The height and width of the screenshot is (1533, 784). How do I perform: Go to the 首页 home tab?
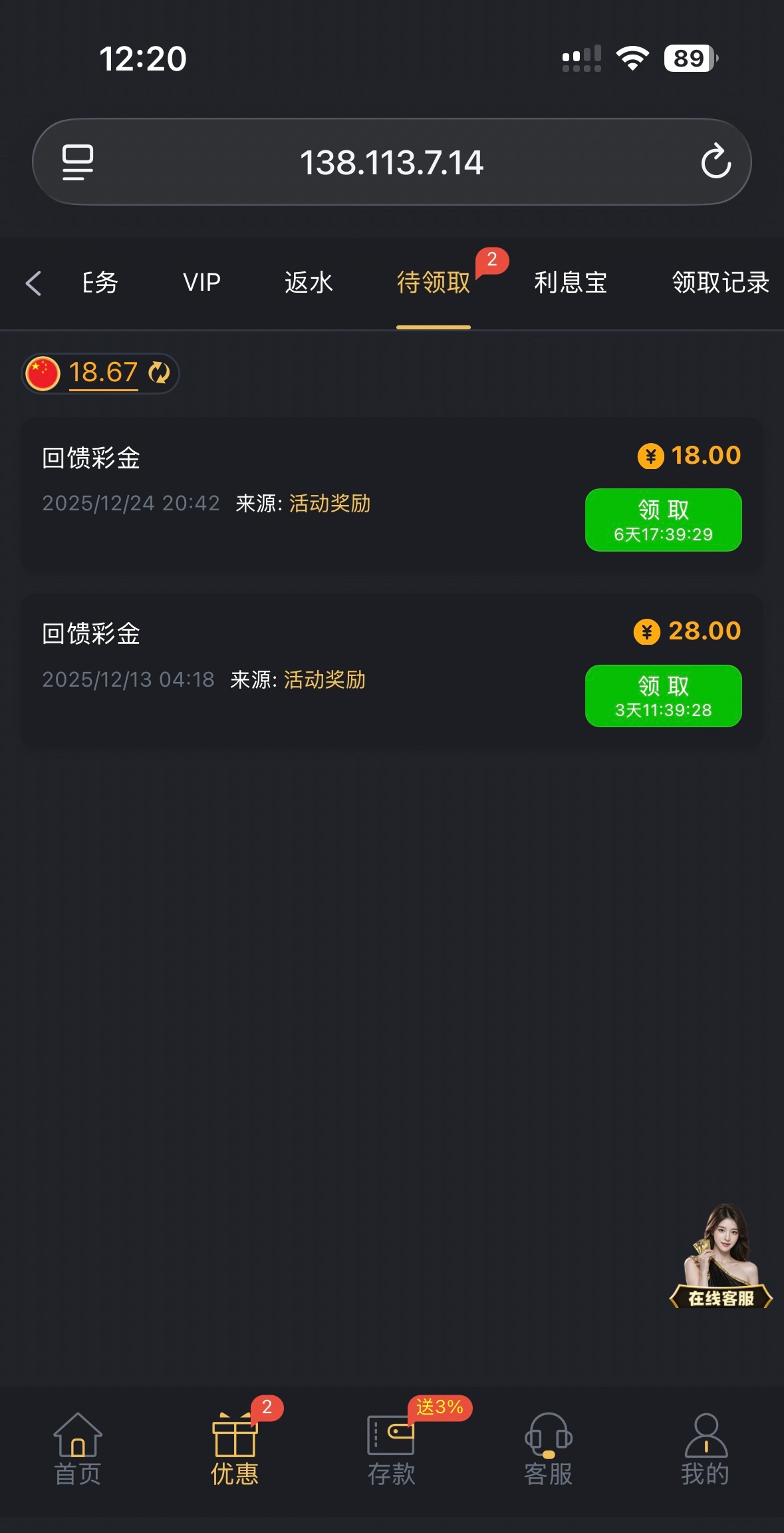[x=78, y=1449]
